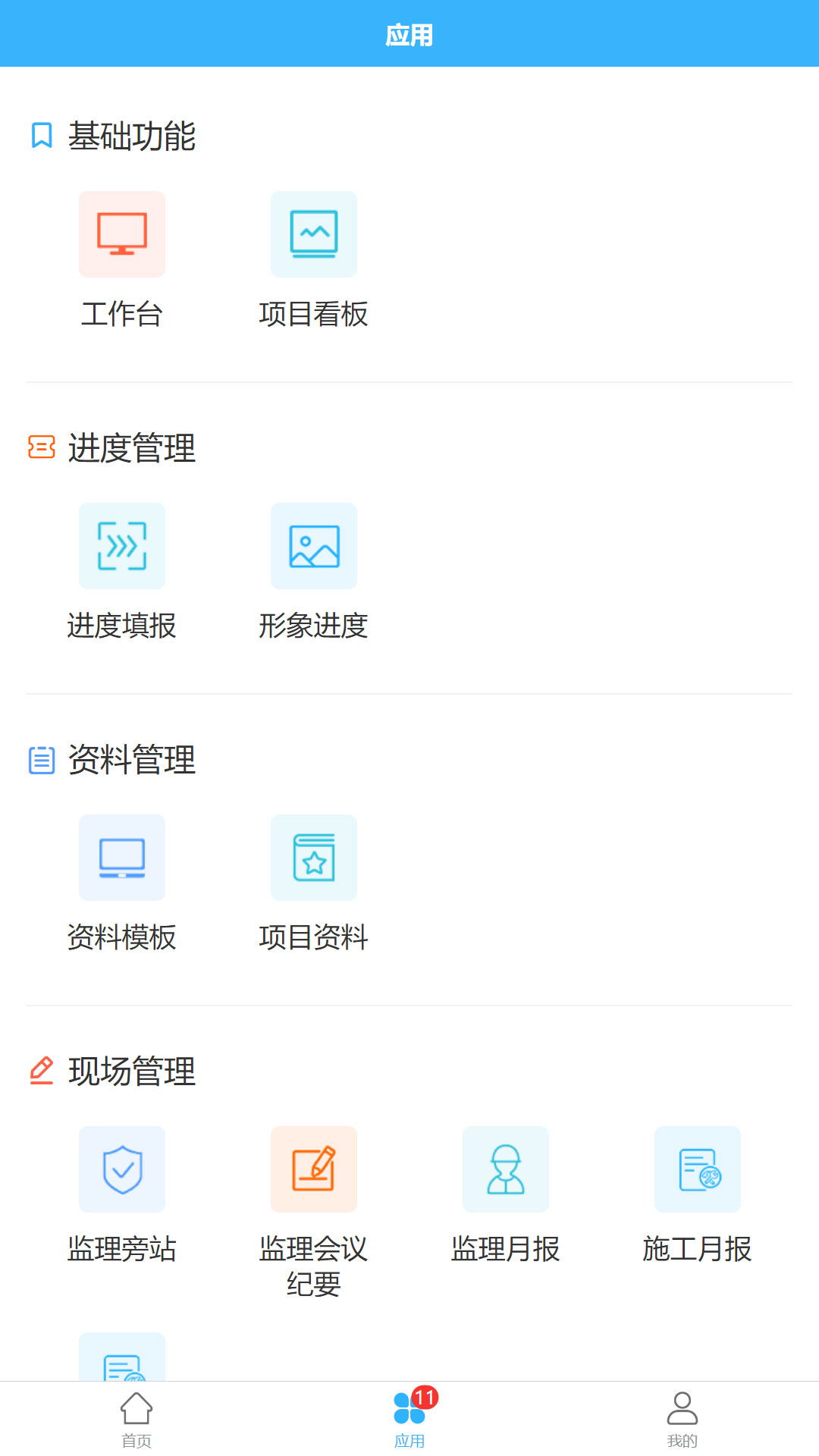Open the 项目看板 project board

click(x=314, y=234)
